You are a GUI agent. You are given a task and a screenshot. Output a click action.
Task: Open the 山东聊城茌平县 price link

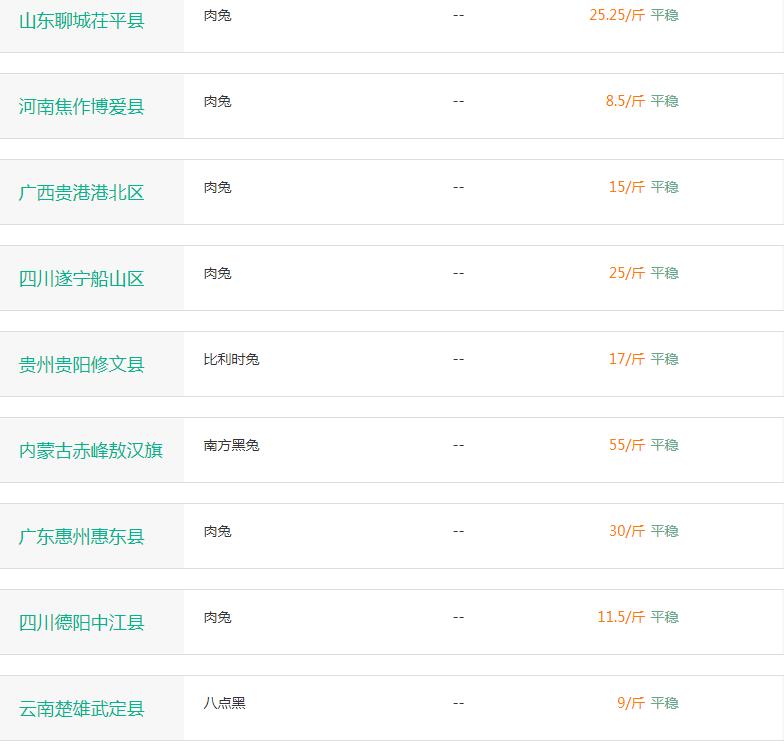(x=82, y=20)
